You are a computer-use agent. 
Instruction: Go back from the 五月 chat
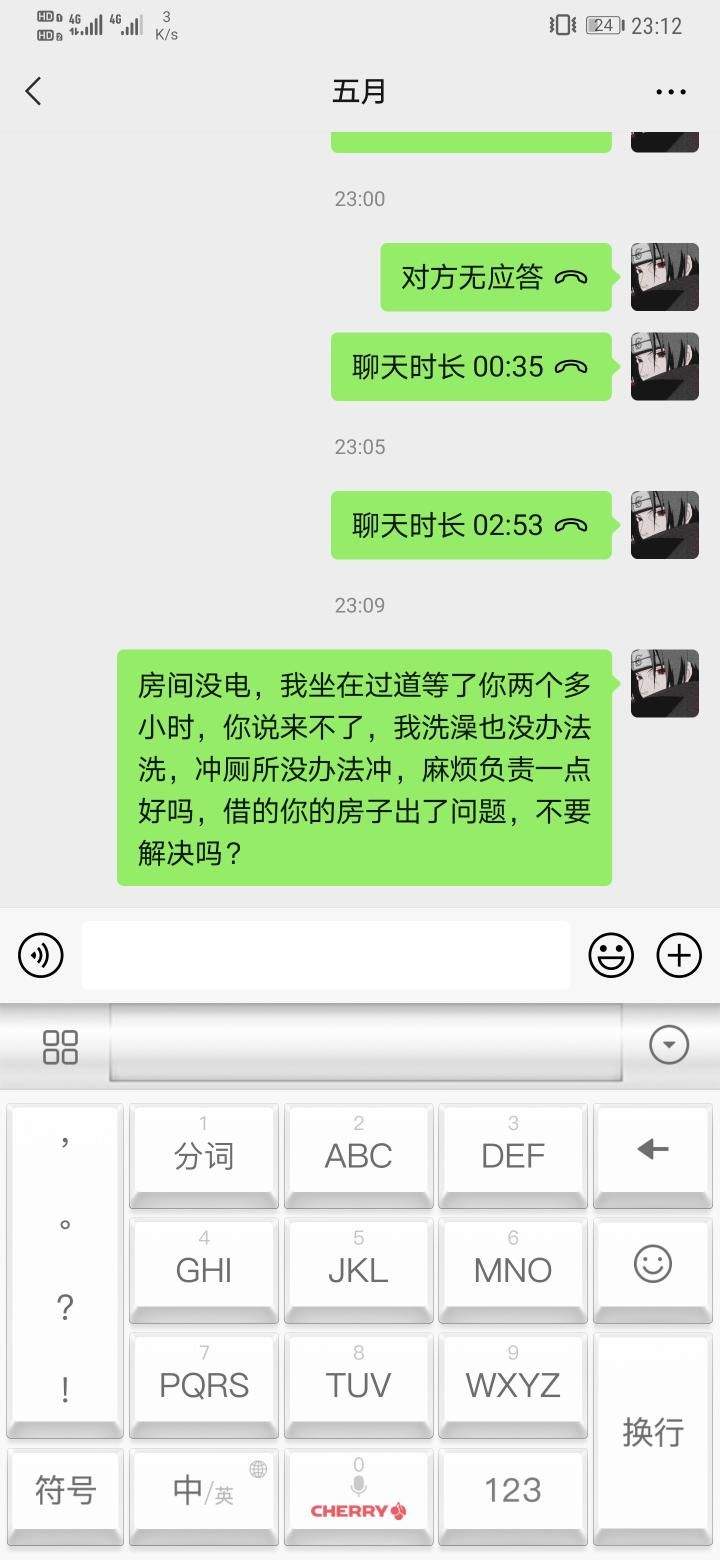coord(33,92)
